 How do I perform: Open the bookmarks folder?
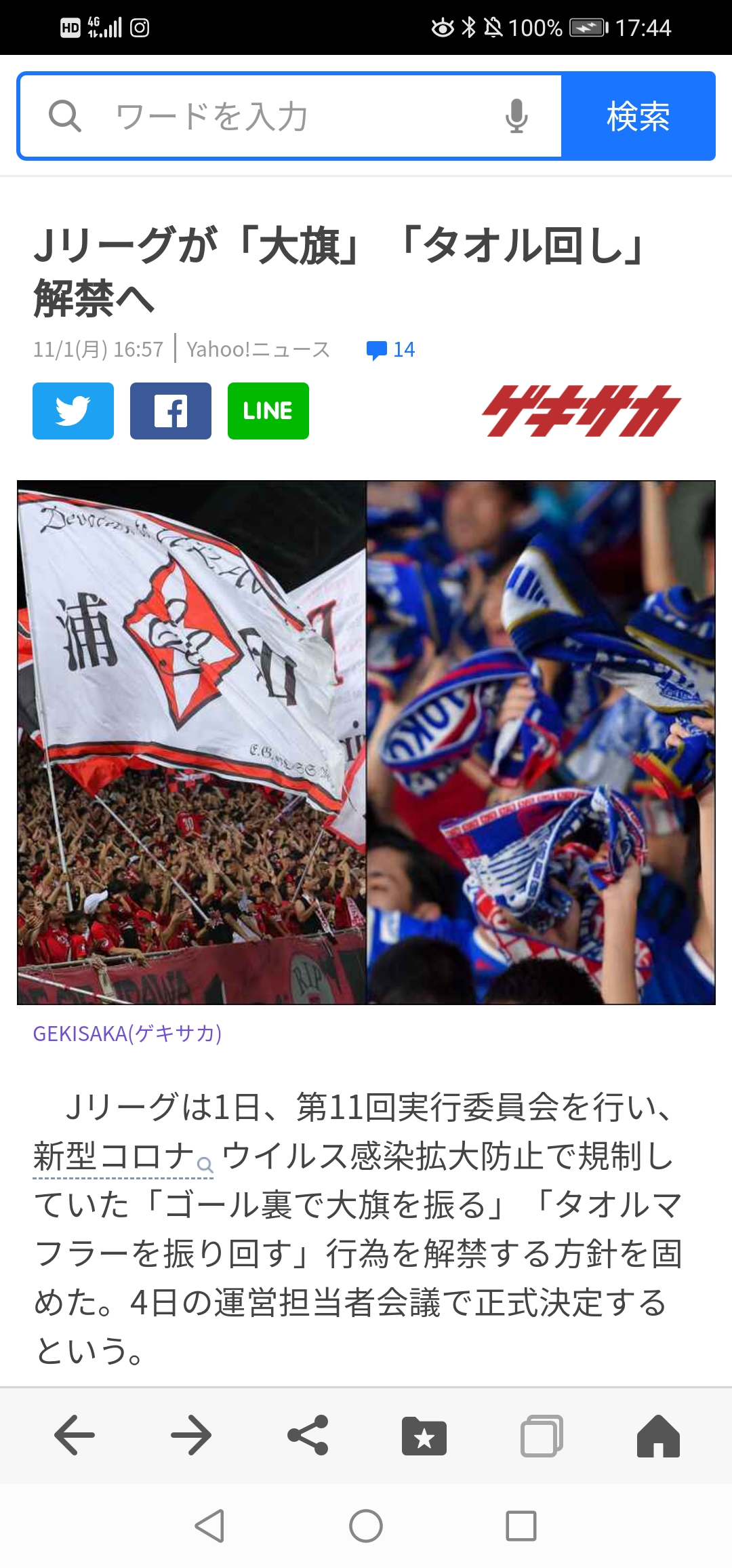coord(424,1436)
